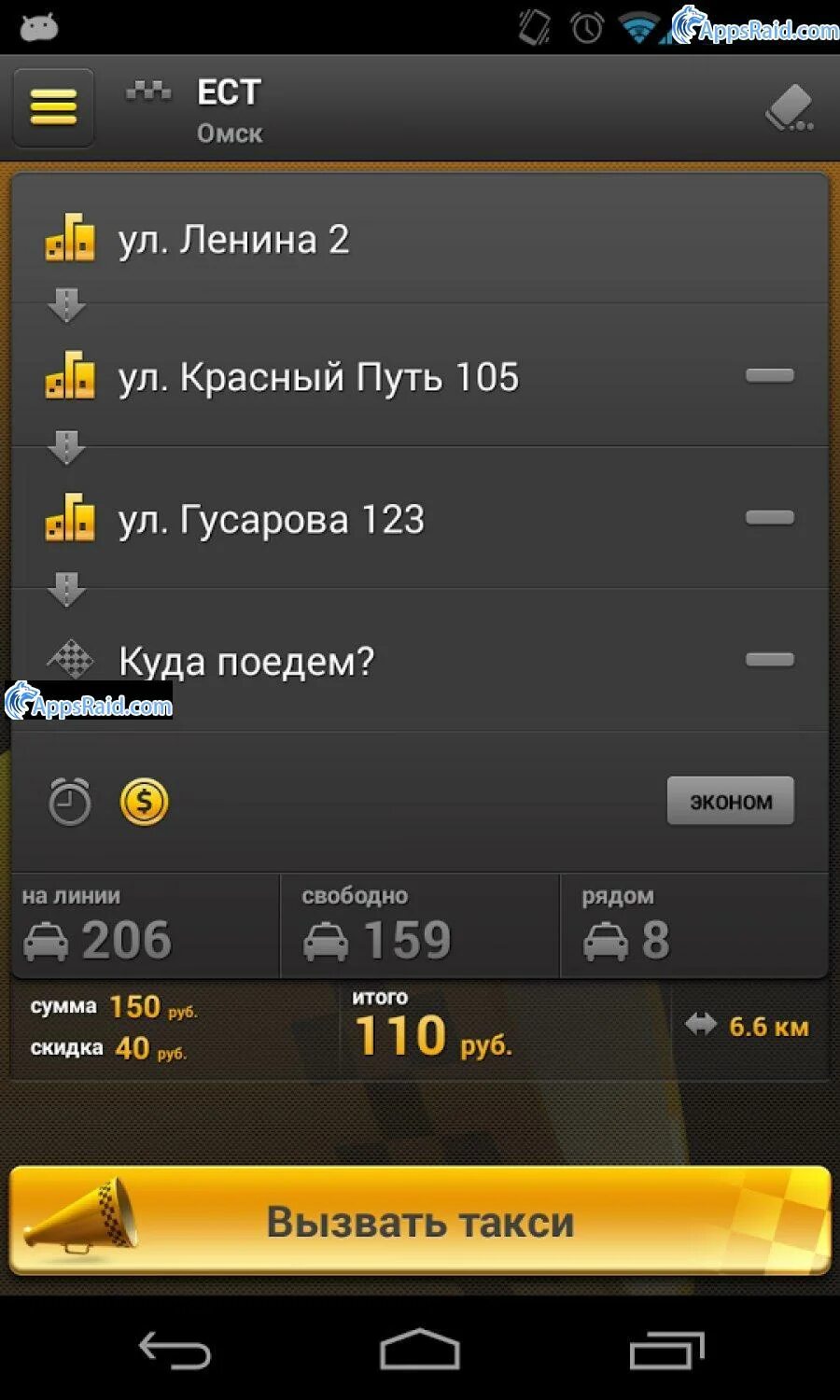Remove the empty Куда поедем? stop
Screen dimensions: 840x1400
coord(769,659)
